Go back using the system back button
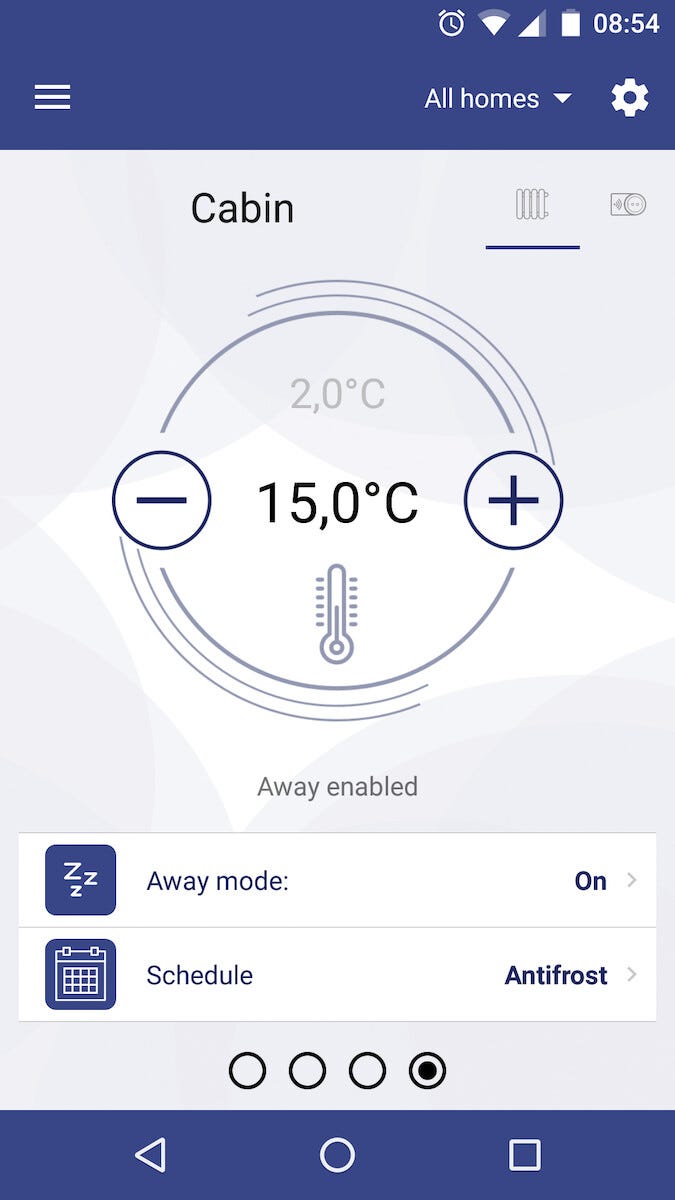 tap(150, 1155)
